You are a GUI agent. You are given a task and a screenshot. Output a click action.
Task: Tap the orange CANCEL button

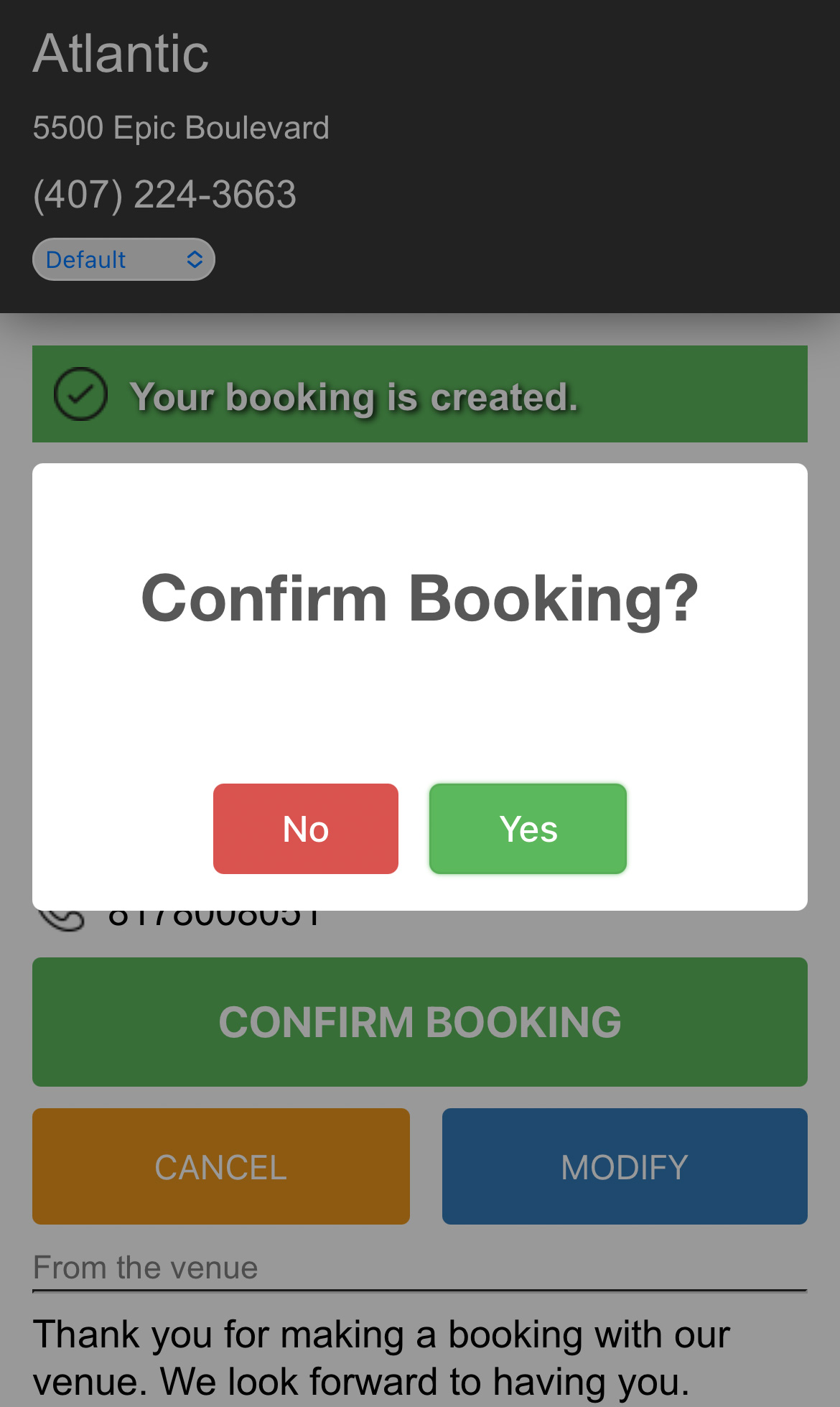221,1166
